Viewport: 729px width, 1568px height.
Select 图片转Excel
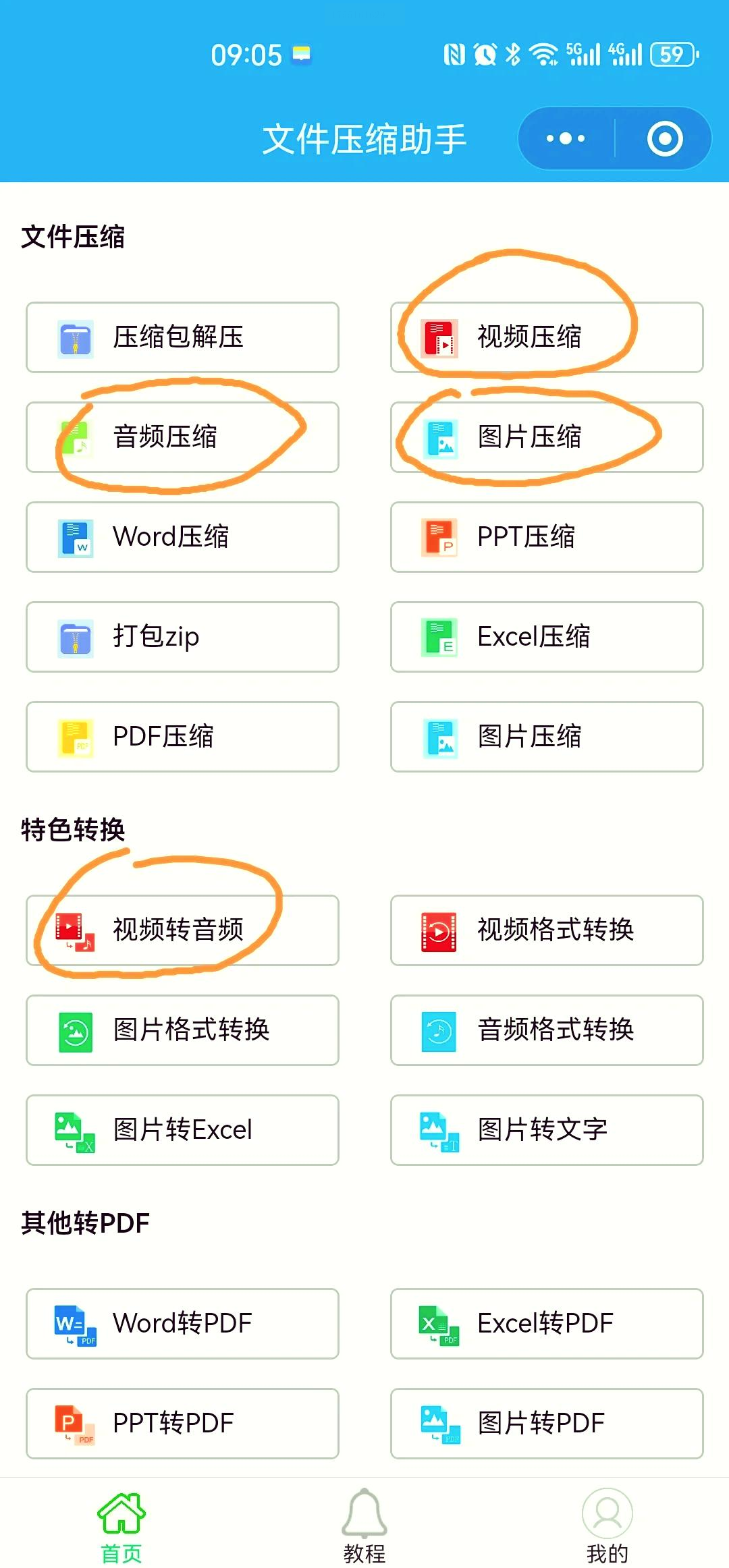coord(182,1130)
